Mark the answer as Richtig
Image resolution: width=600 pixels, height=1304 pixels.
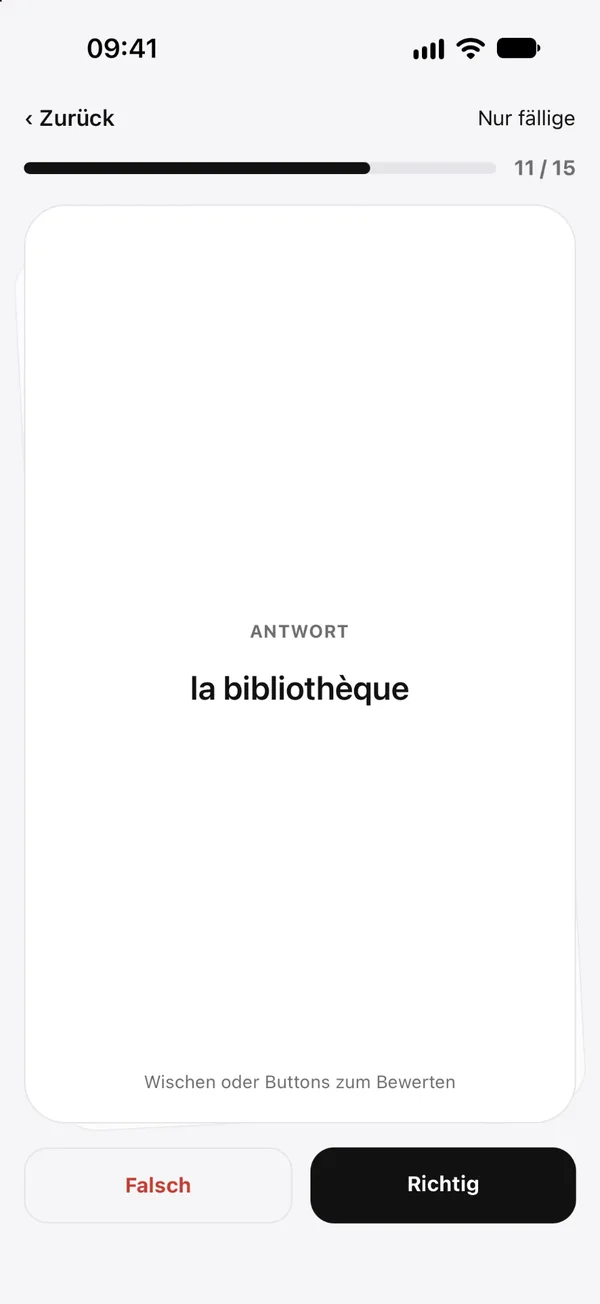pos(443,1185)
